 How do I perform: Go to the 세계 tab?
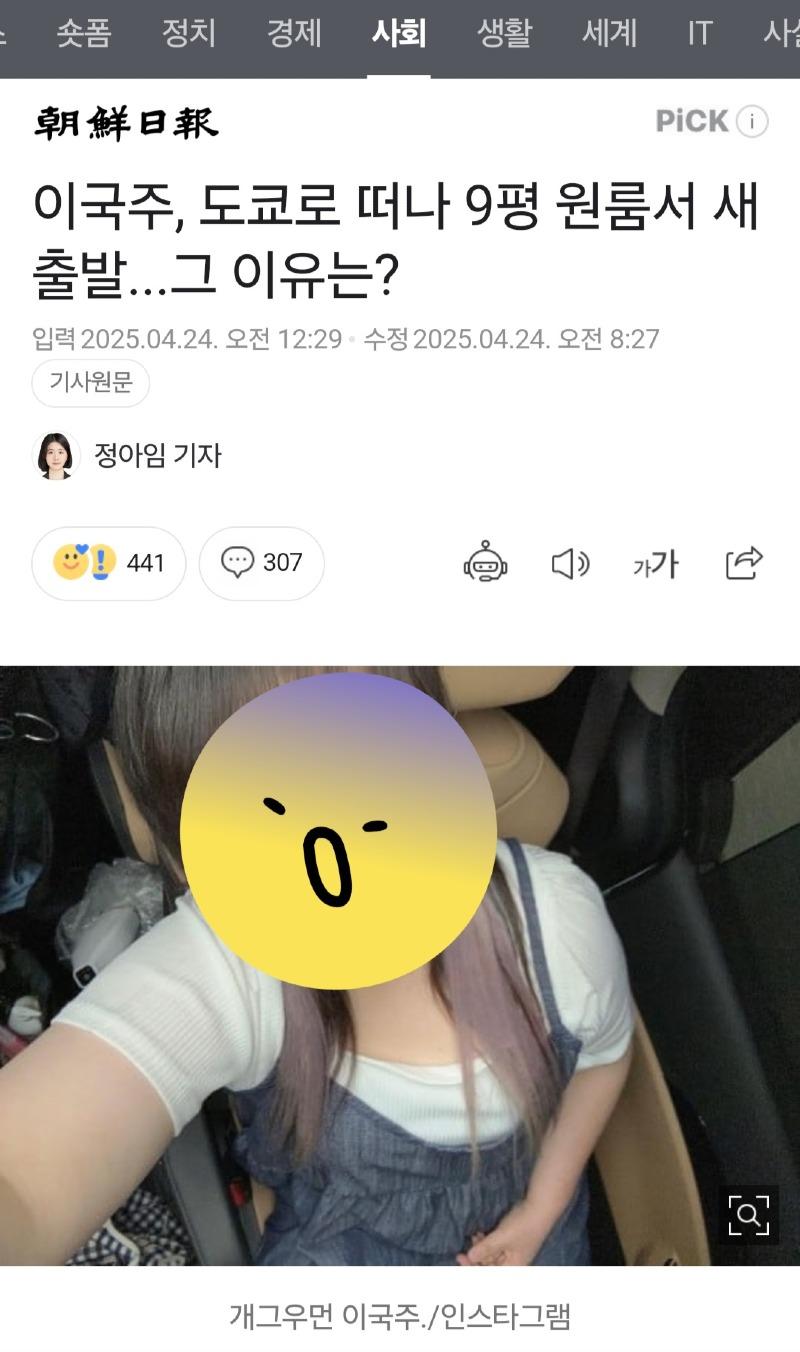tap(609, 34)
